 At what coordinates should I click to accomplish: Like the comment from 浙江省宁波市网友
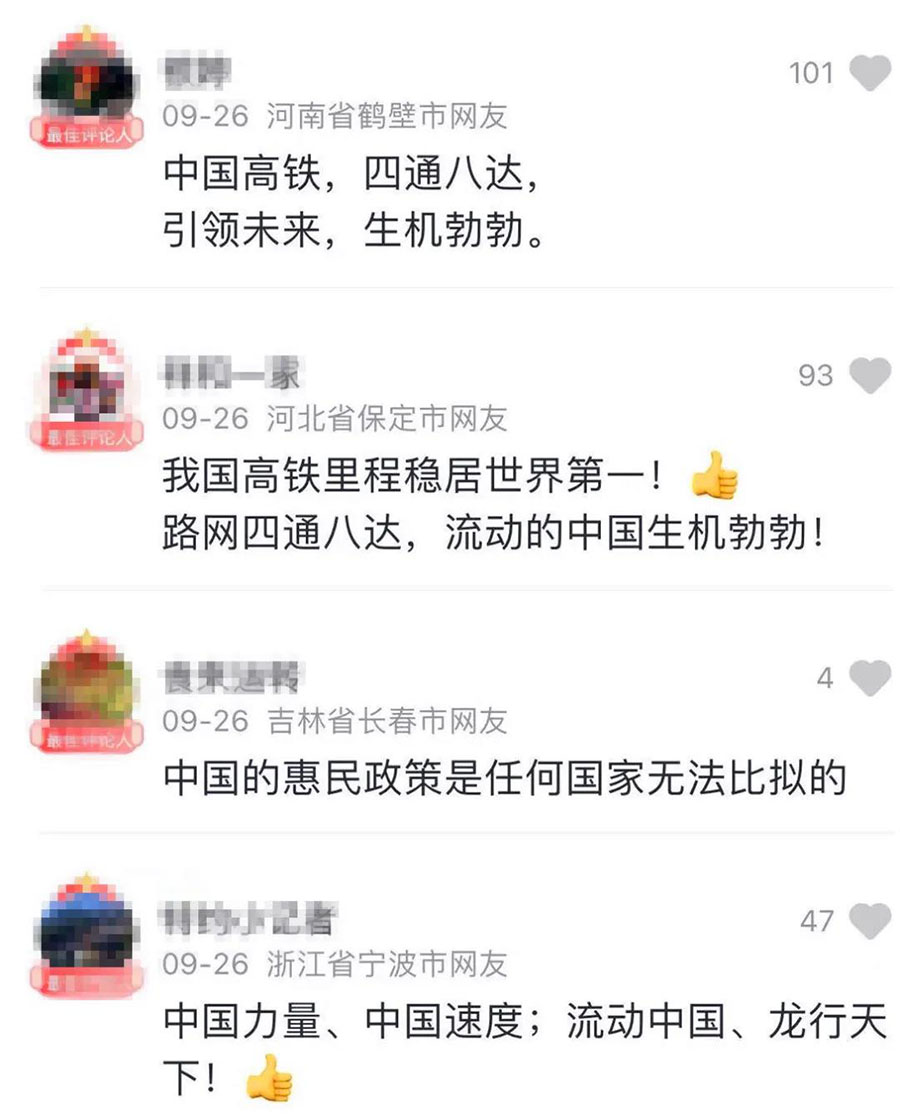tap(869, 921)
